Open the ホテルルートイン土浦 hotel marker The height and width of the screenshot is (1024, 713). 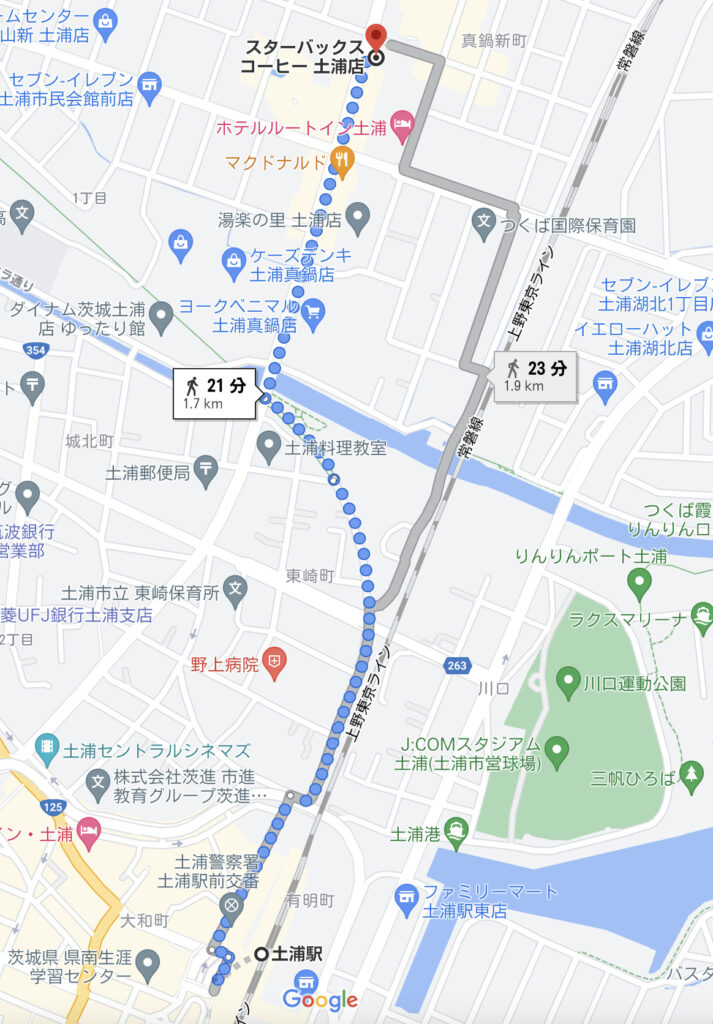click(x=402, y=126)
